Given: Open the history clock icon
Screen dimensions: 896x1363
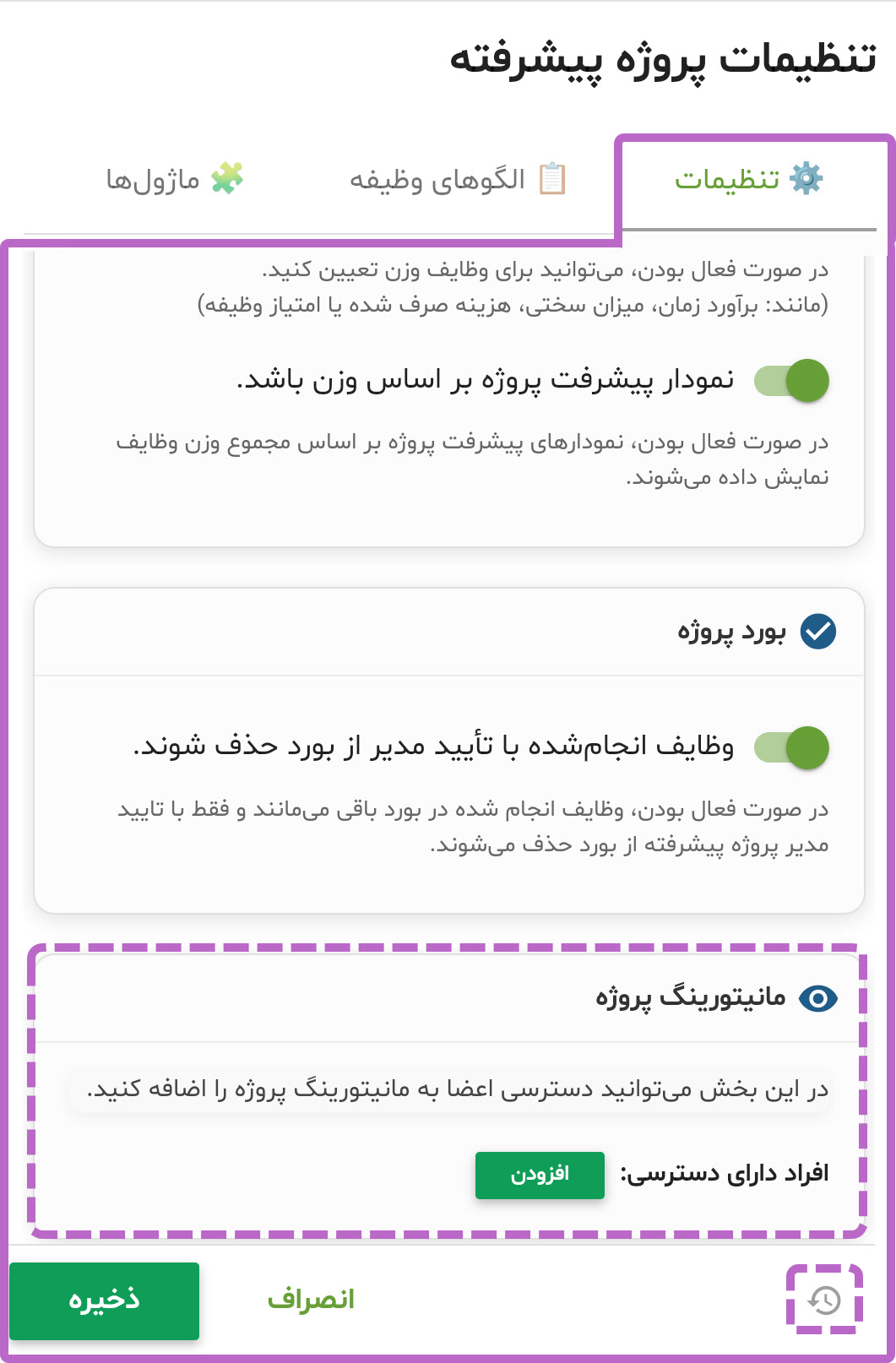Looking at the screenshot, I should (824, 1301).
